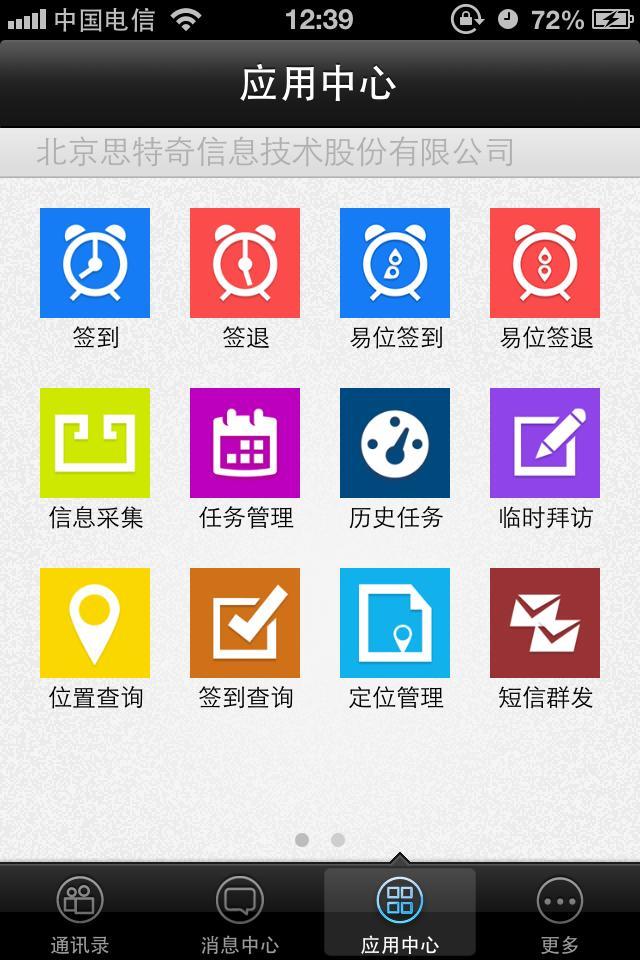Create a 临时拜访 temporary visit

[x=545, y=443]
